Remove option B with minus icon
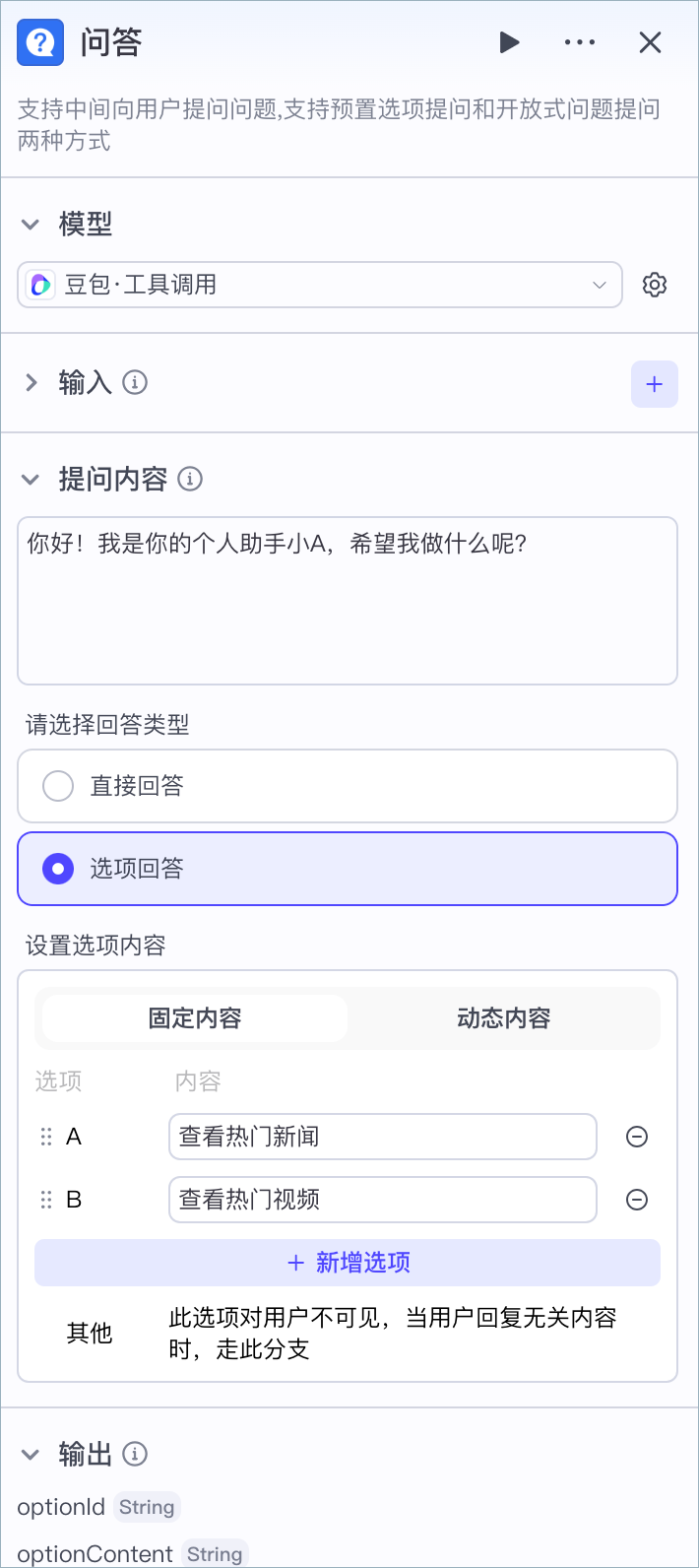This screenshot has width=699, height=1568. click(637, 1200)
